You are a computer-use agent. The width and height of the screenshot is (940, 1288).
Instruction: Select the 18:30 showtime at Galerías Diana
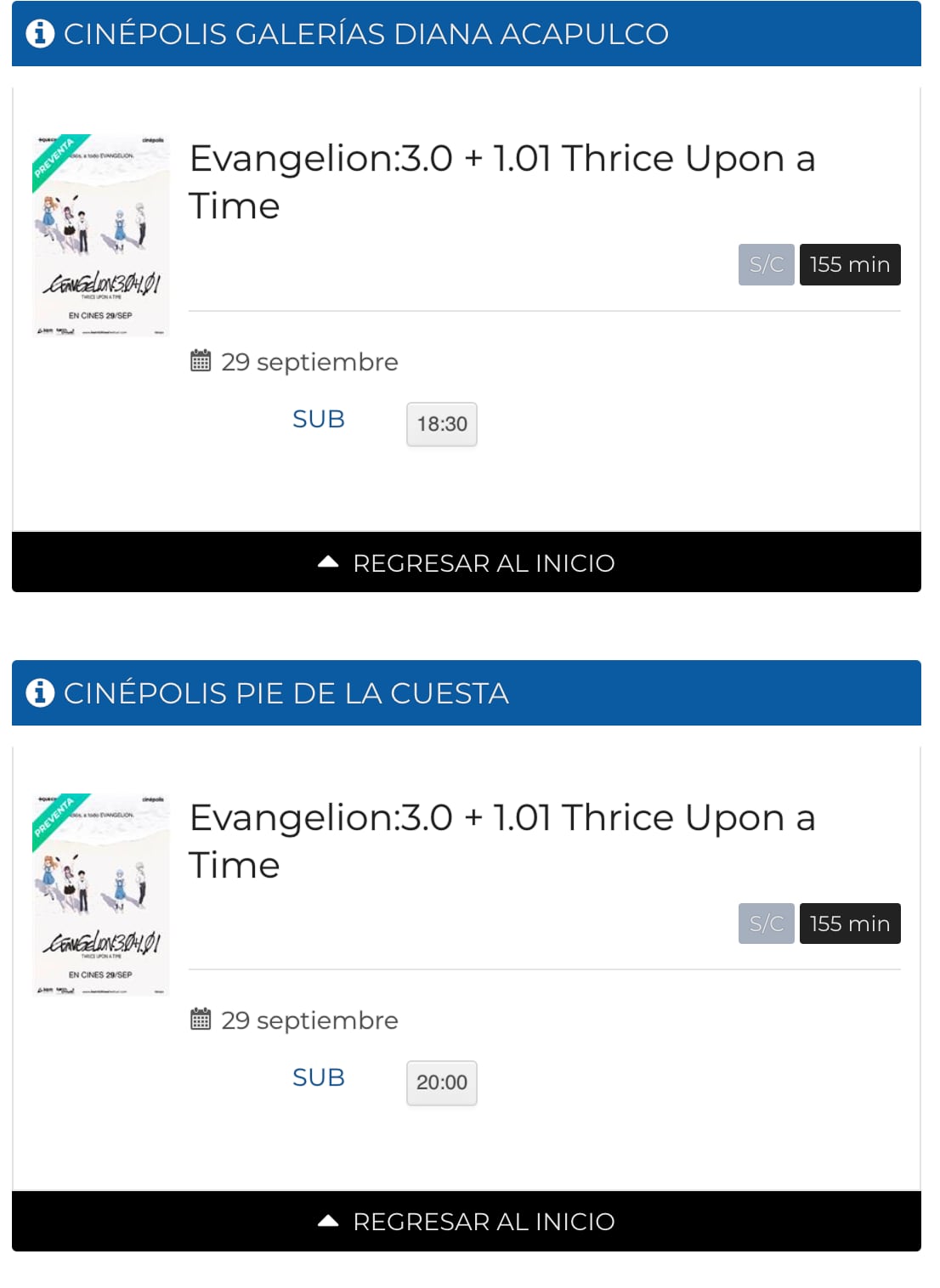click(x=441, y=423)
